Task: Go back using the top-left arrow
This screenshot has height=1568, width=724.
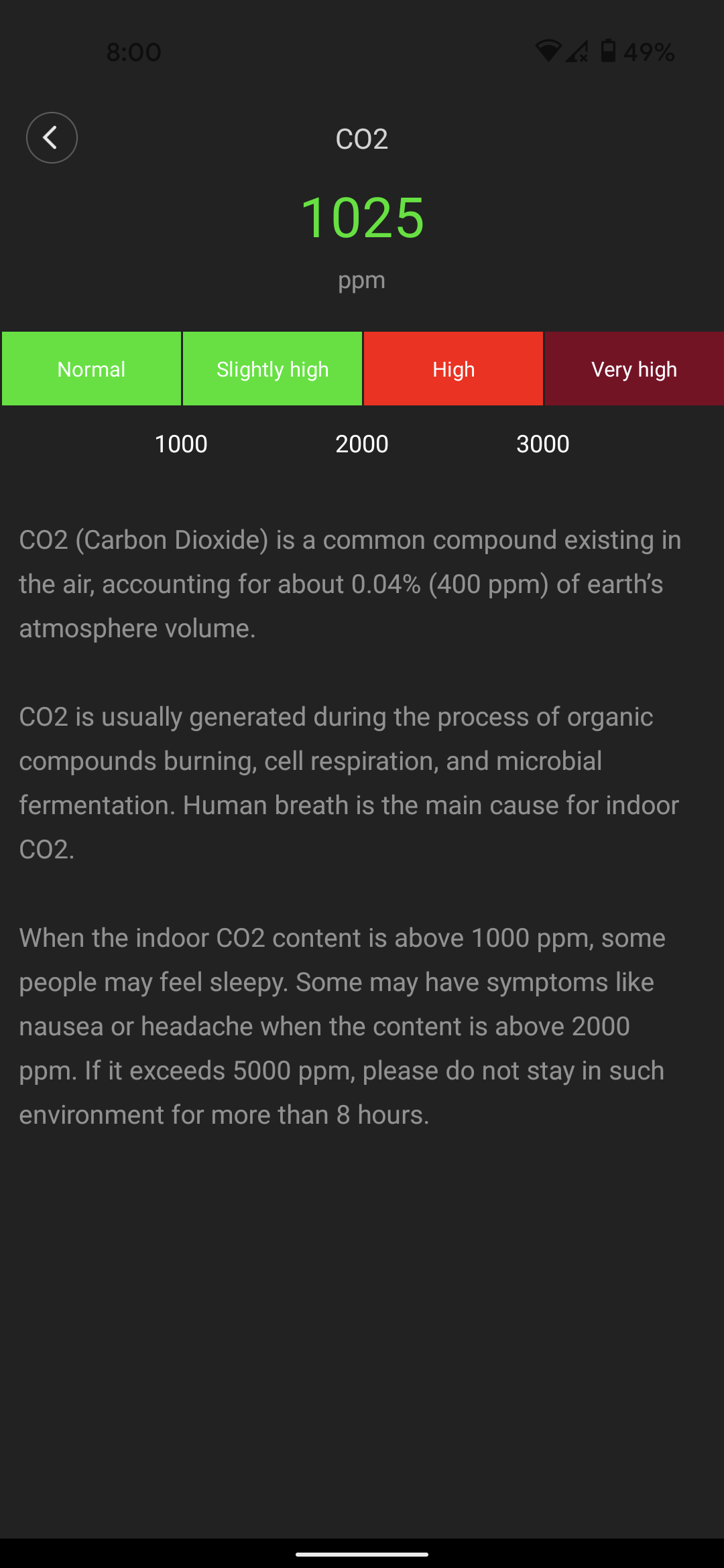Action: click(52, 137)
